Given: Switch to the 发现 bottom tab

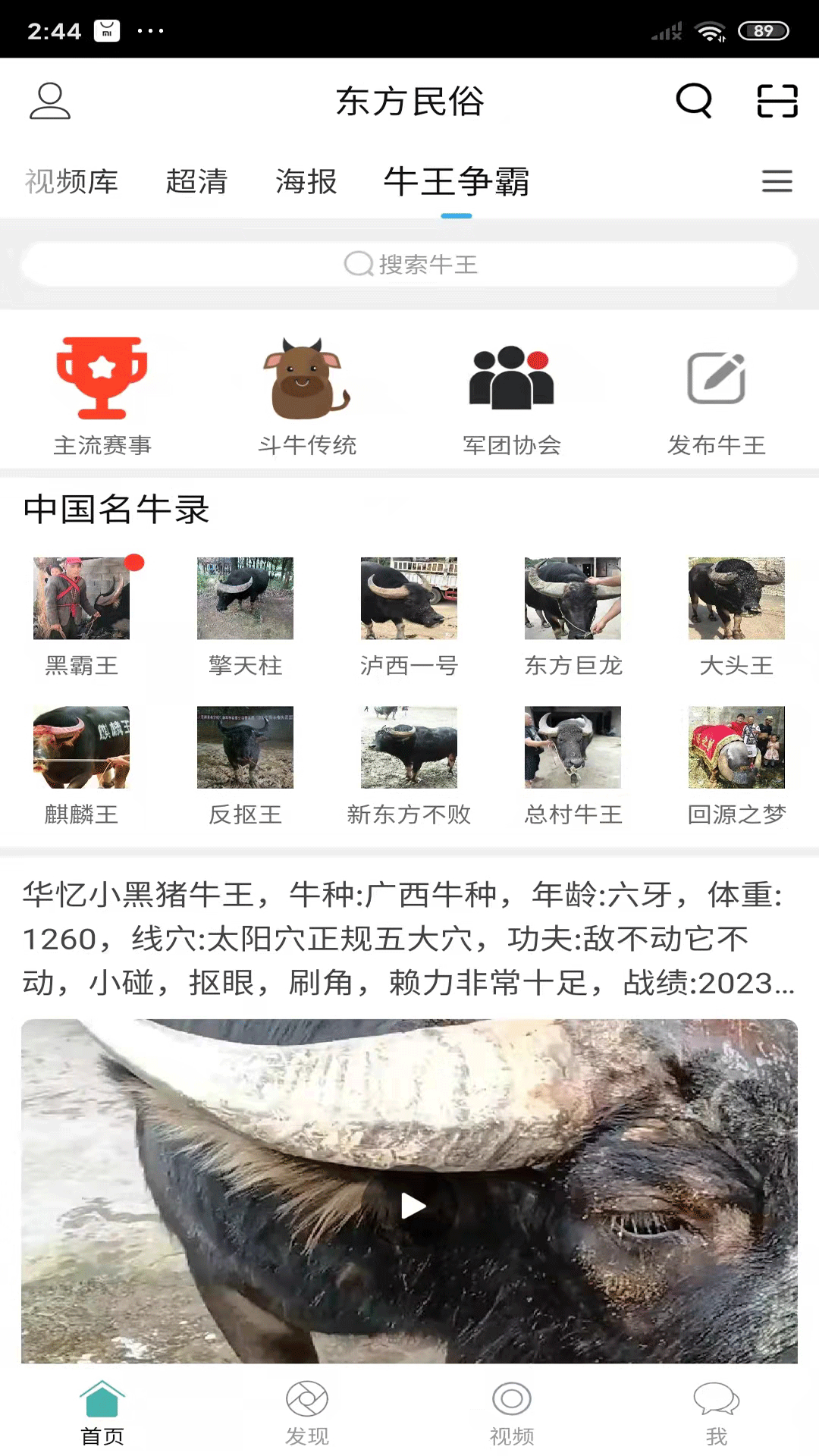Looking at the screenshot, I should point(307,1412).
